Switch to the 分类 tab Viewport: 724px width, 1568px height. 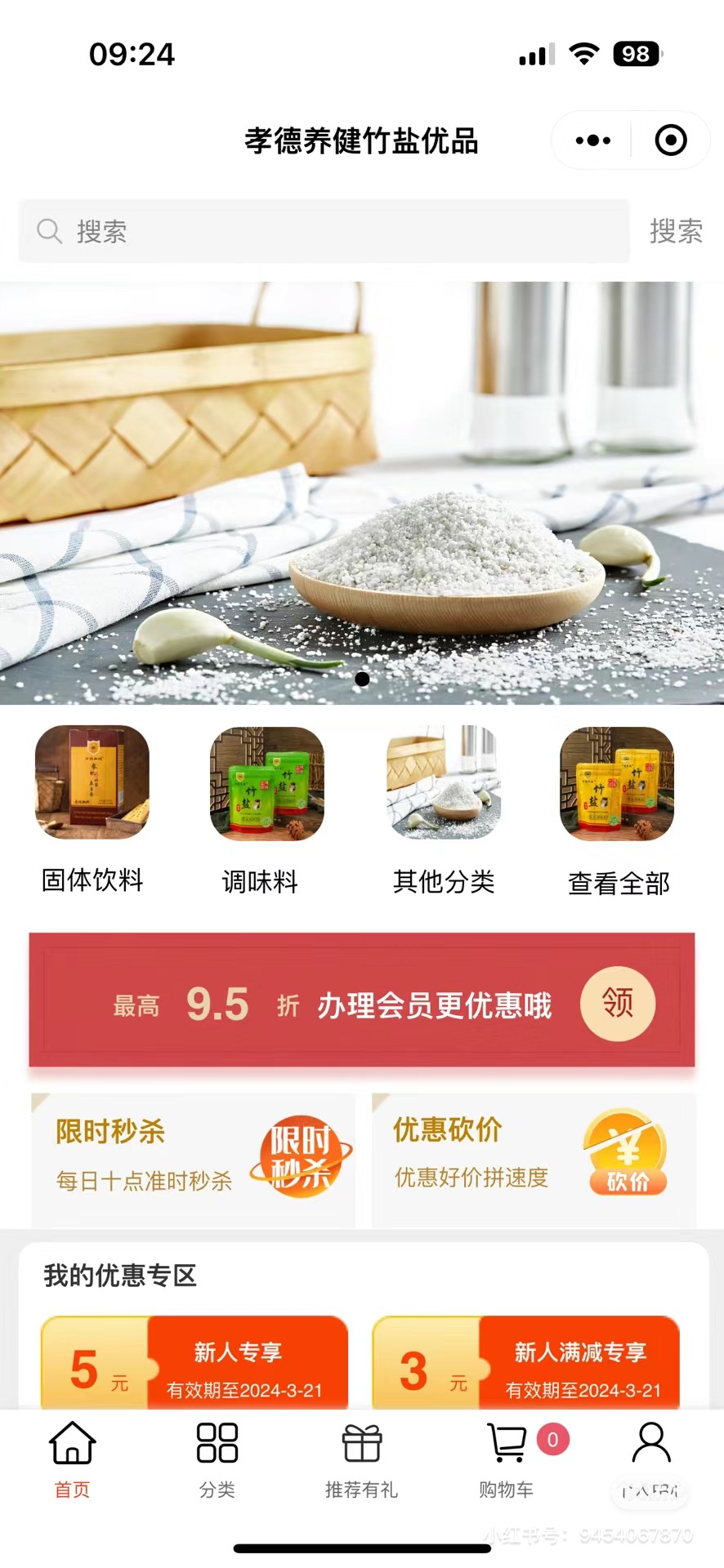[x=217, y=1459]
